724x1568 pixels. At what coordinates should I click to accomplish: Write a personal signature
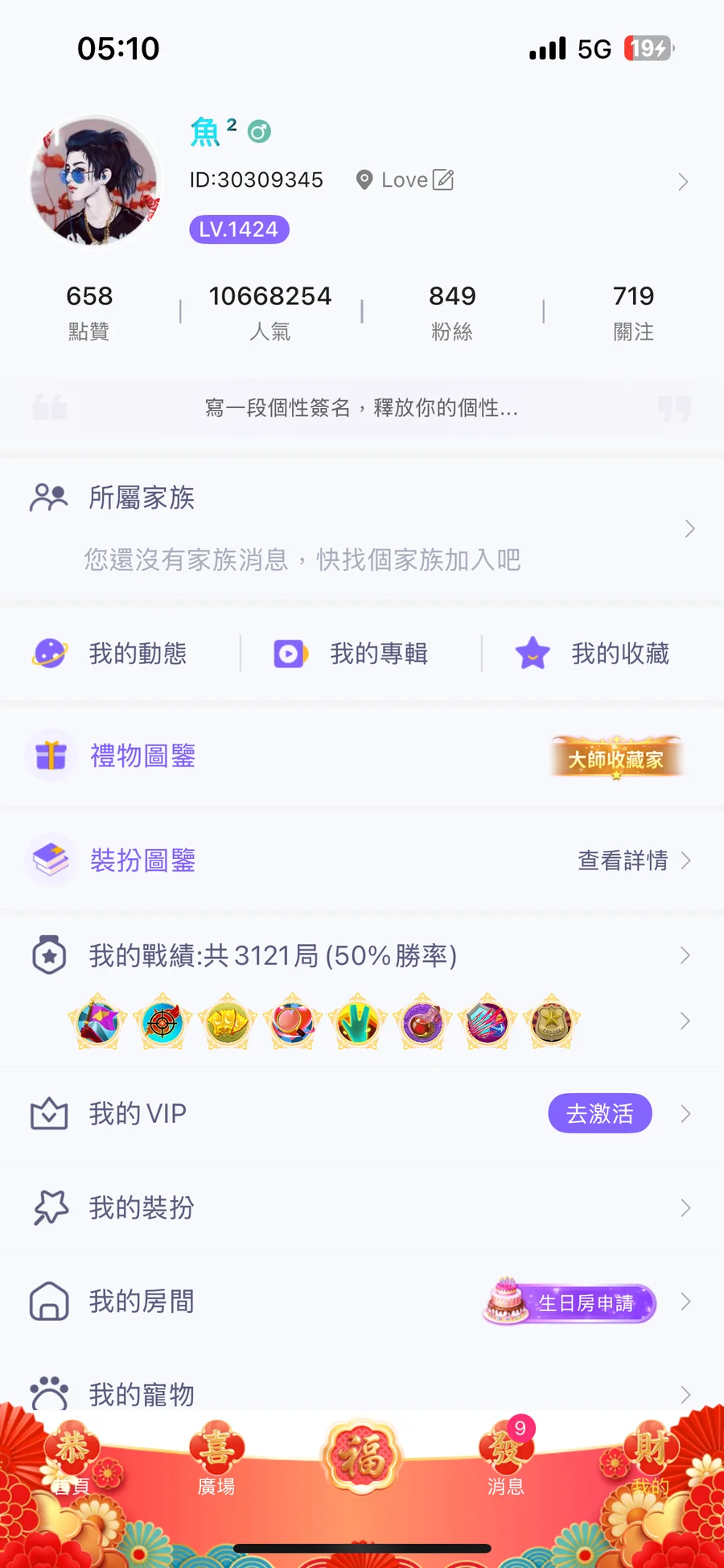click(x=361, y=408)
